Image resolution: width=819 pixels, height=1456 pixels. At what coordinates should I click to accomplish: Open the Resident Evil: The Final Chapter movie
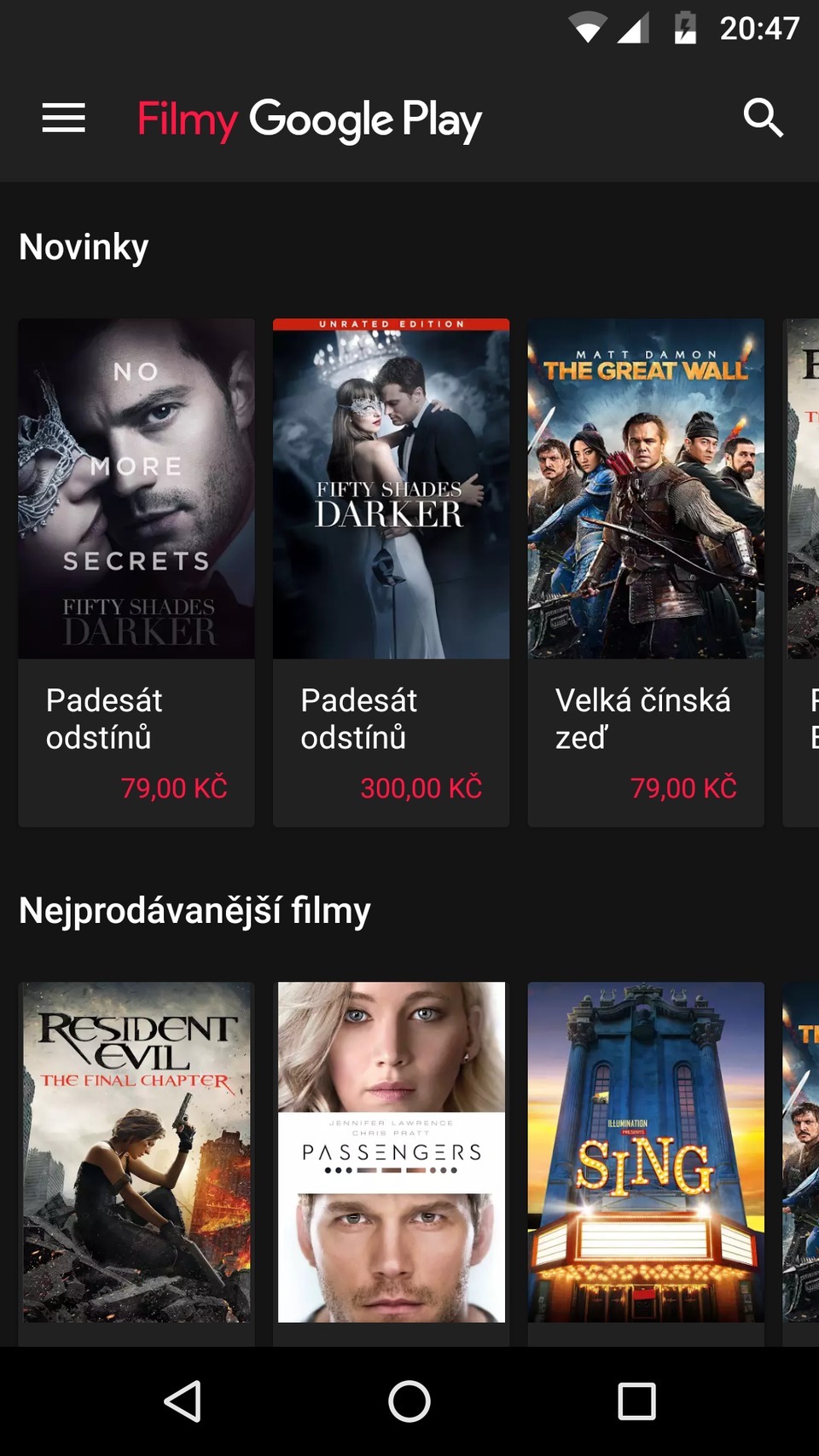point(136,1151)
